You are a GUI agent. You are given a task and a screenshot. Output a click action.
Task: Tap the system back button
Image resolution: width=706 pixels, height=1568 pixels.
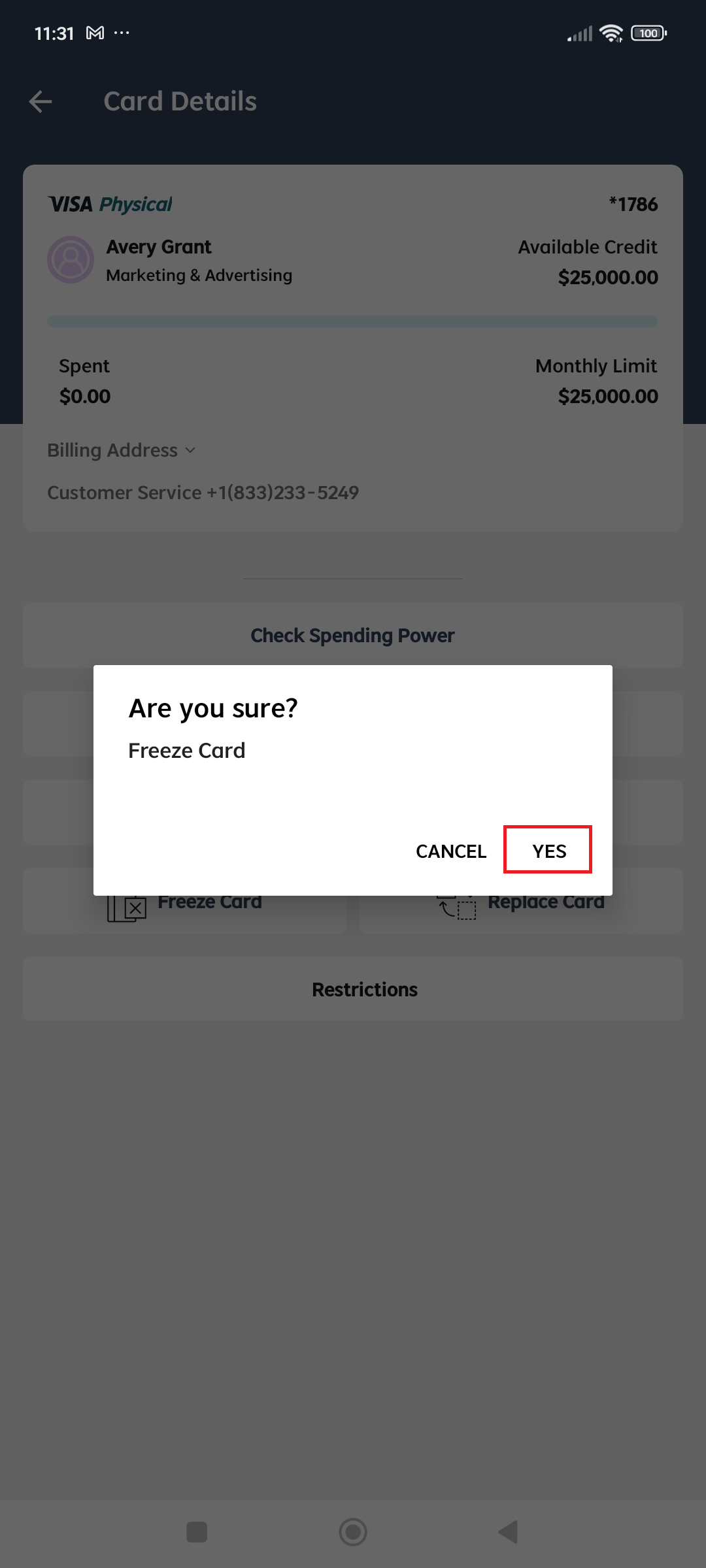[x=508, y=1532]
